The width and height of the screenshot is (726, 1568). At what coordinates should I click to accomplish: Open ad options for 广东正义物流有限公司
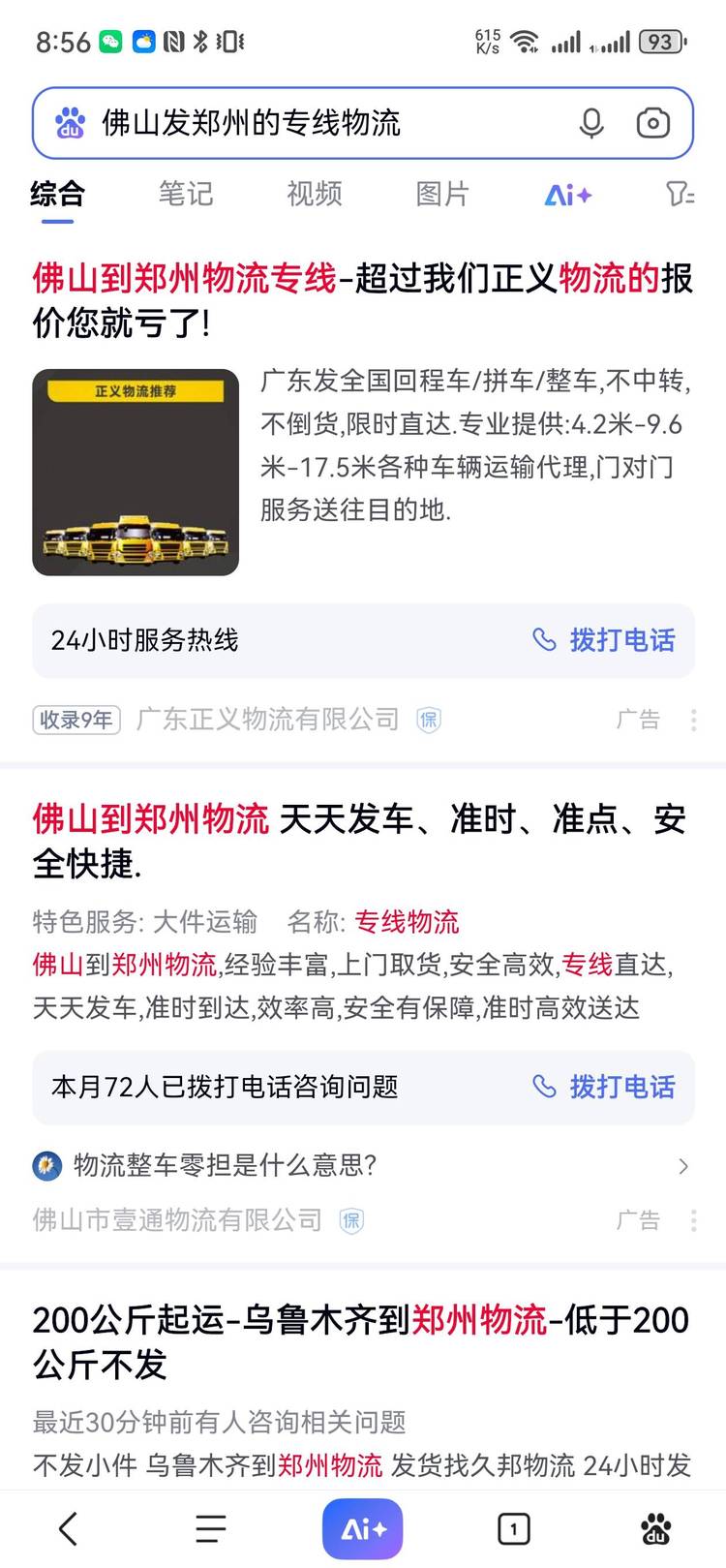(693, 720)
